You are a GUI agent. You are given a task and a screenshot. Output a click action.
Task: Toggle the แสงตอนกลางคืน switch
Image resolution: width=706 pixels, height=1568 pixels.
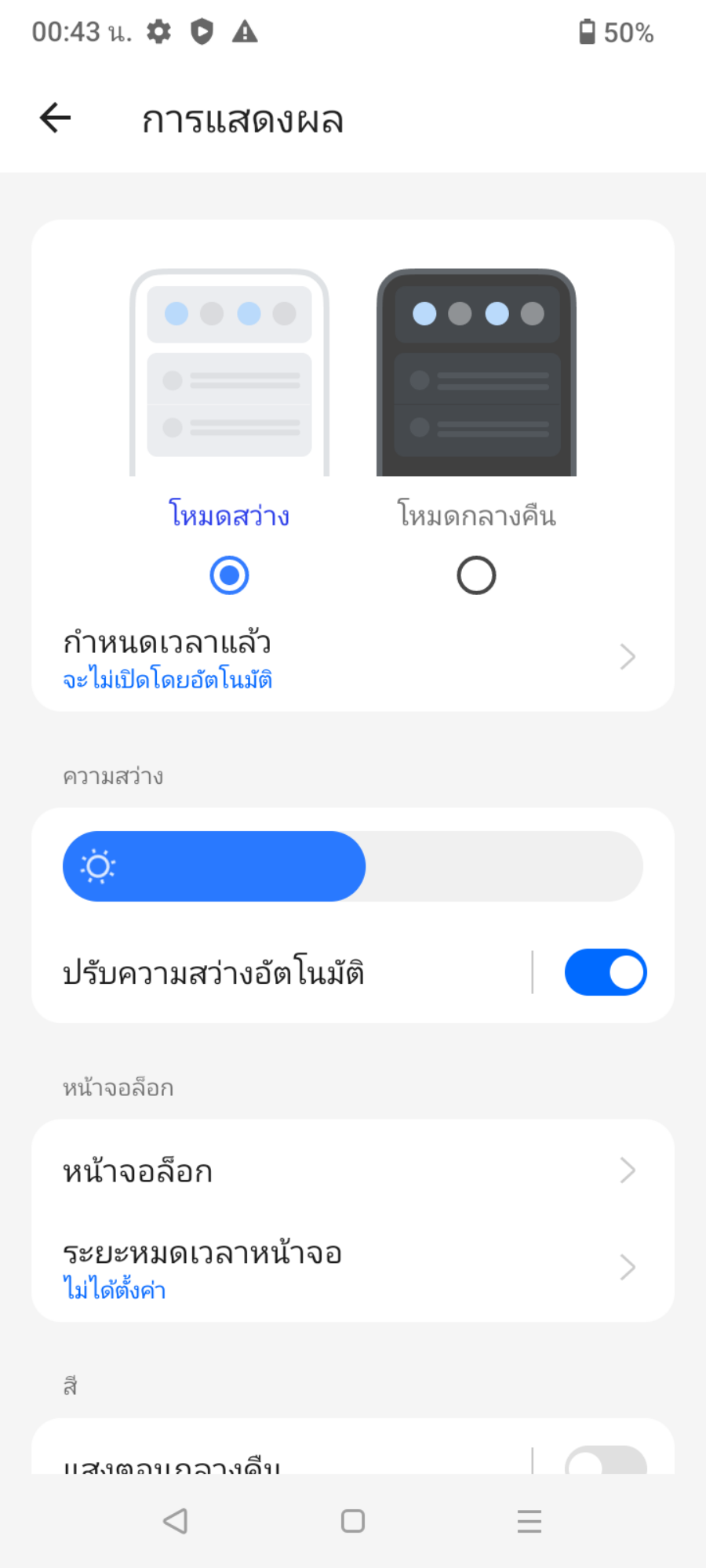605,1461
